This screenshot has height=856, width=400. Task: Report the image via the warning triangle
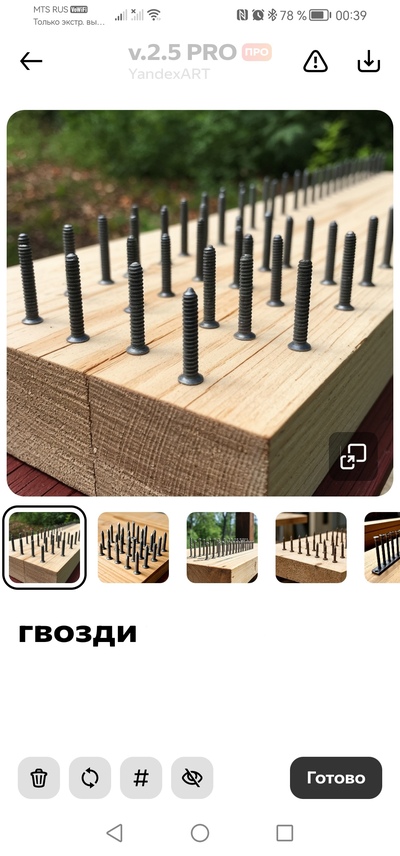(x=315, y=61)
